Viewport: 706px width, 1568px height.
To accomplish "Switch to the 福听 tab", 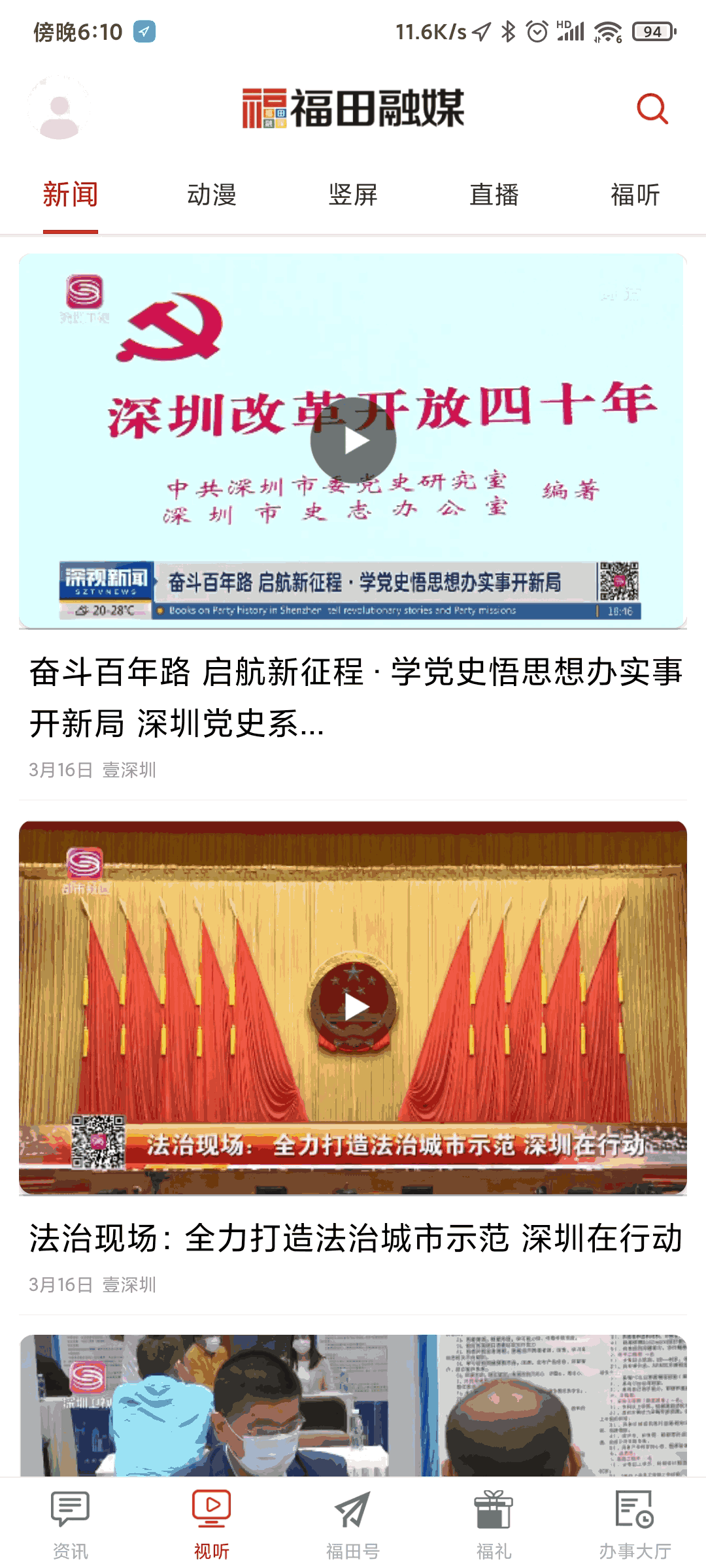I will pos(635,193).
